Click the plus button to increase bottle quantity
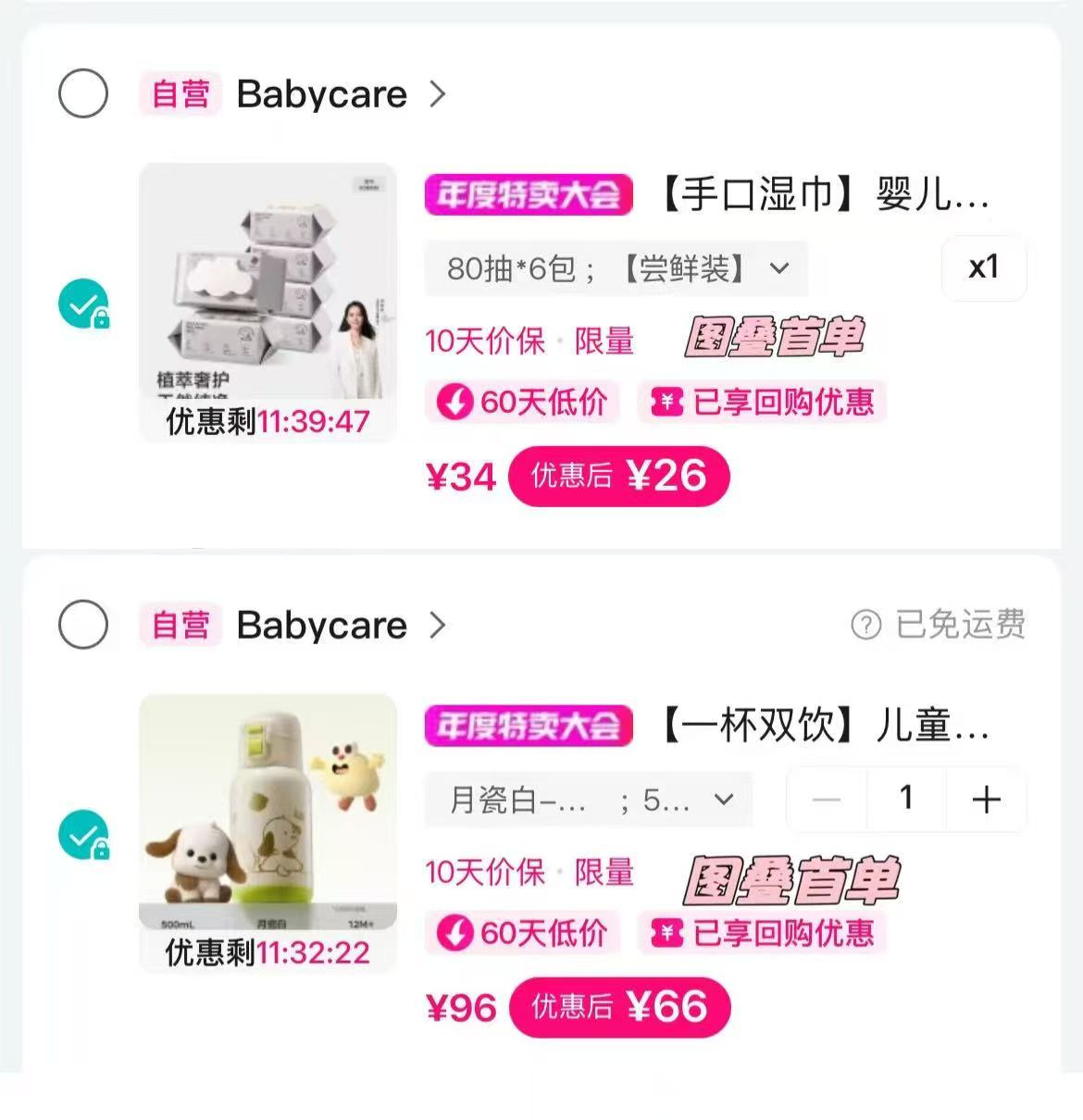 (x=985, y=800)
